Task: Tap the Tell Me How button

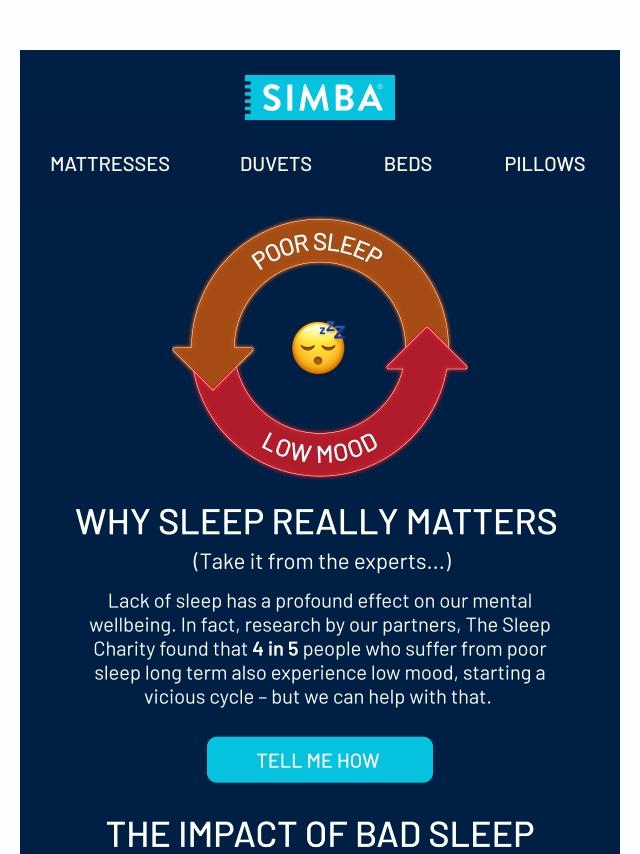Action: click(319, 760)
